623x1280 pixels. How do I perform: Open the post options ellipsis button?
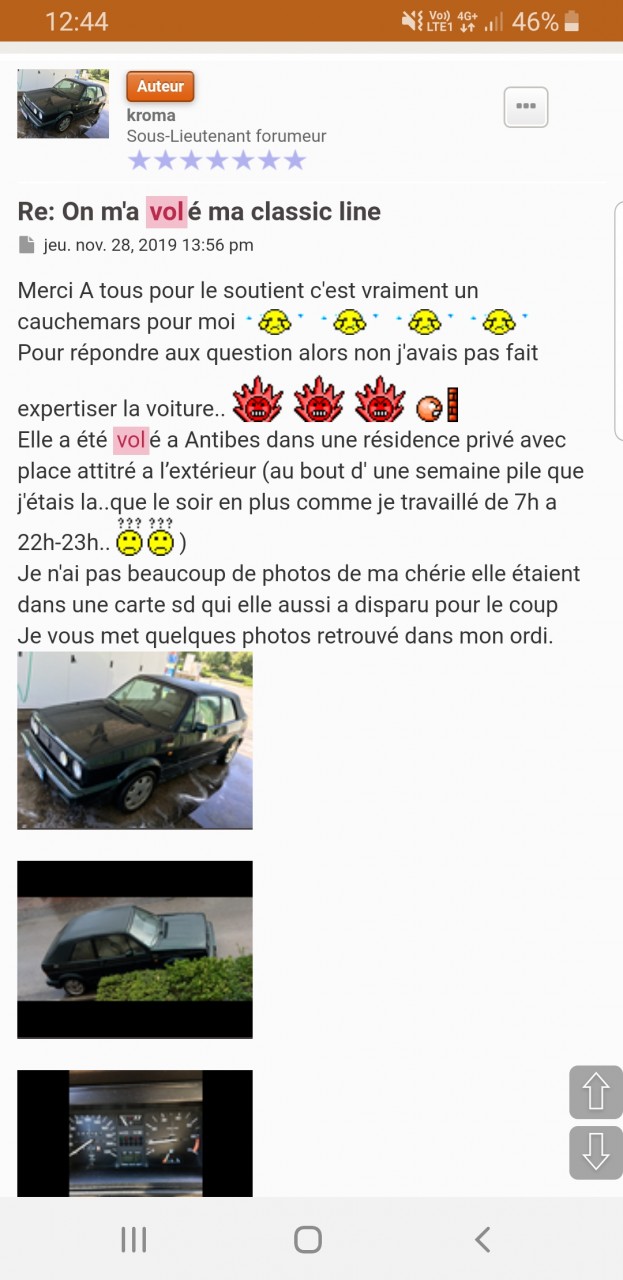[x=526, y=107]
